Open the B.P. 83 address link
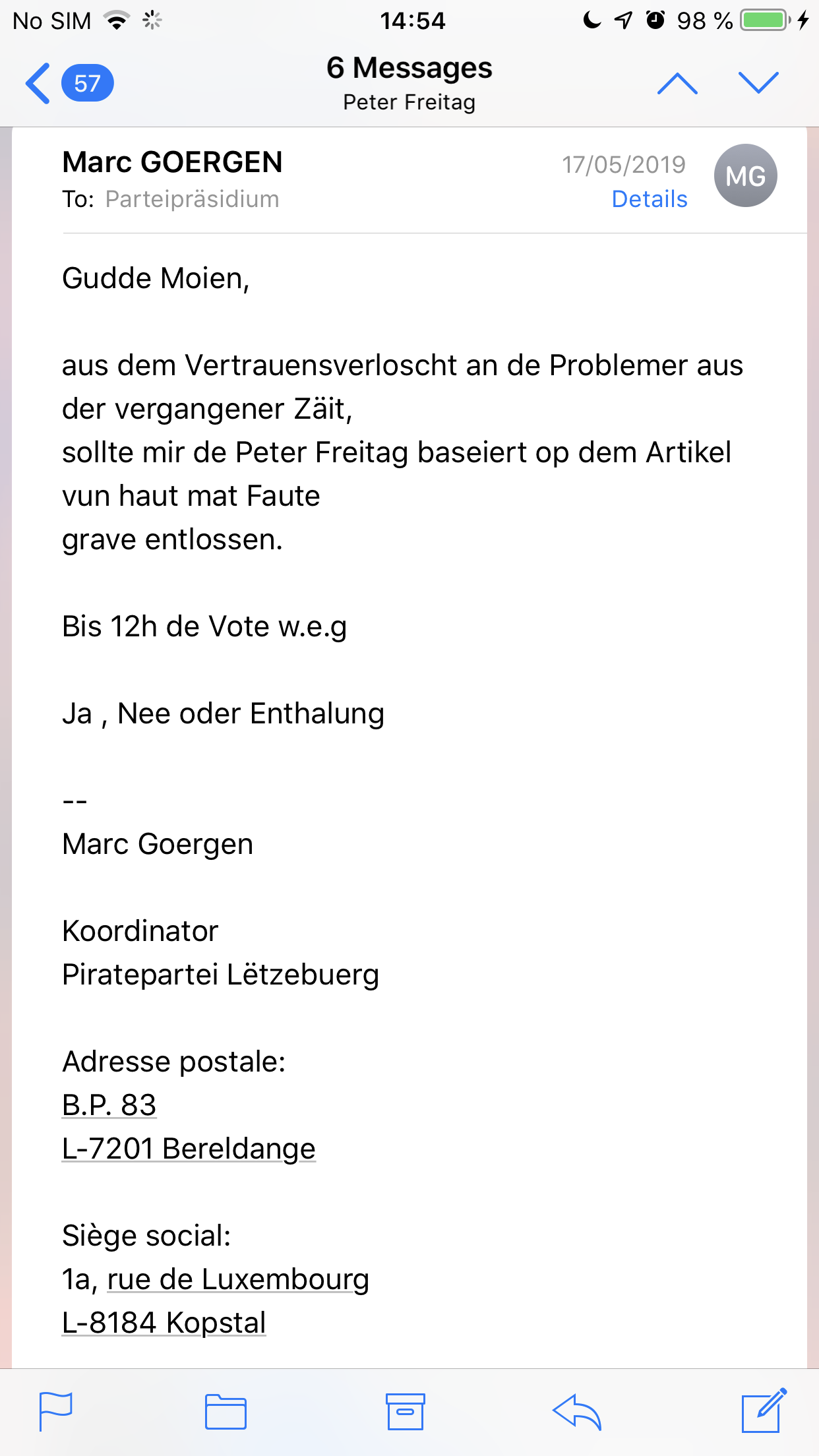The height and width of the screenshot is (1456, 819). [x=109, y=1105]
